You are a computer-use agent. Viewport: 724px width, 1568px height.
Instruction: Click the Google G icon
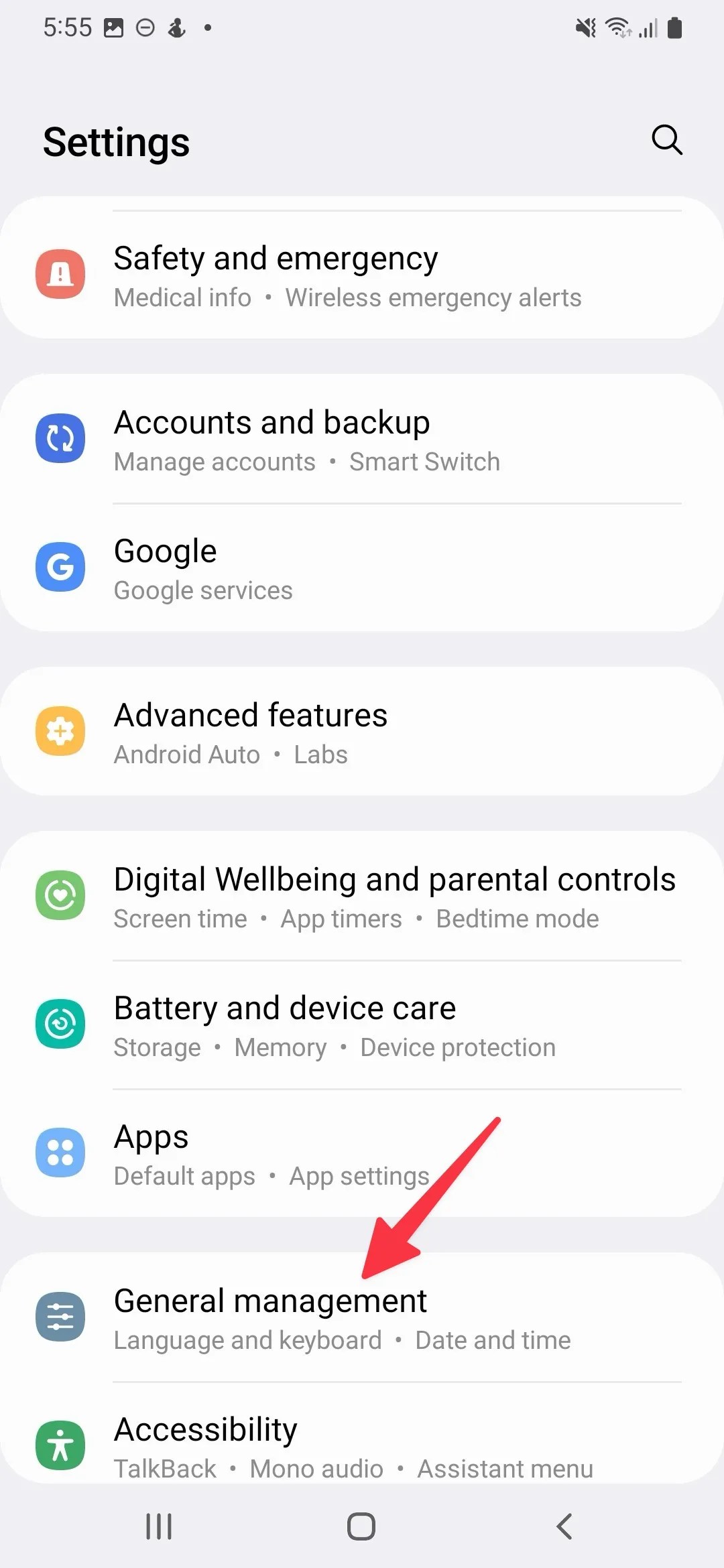pos(60,566)
